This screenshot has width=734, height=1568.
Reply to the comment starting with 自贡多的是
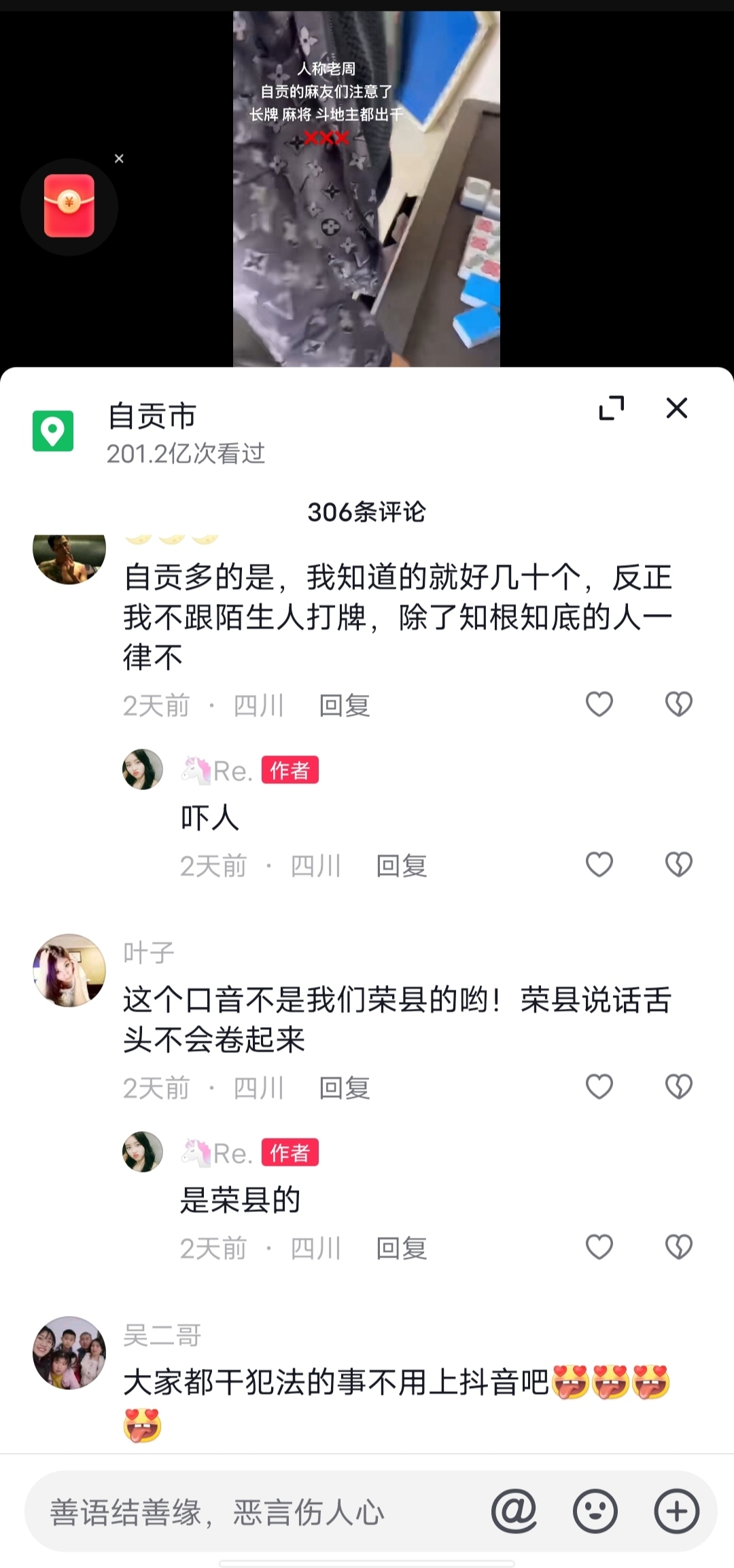tap(345, 706)
